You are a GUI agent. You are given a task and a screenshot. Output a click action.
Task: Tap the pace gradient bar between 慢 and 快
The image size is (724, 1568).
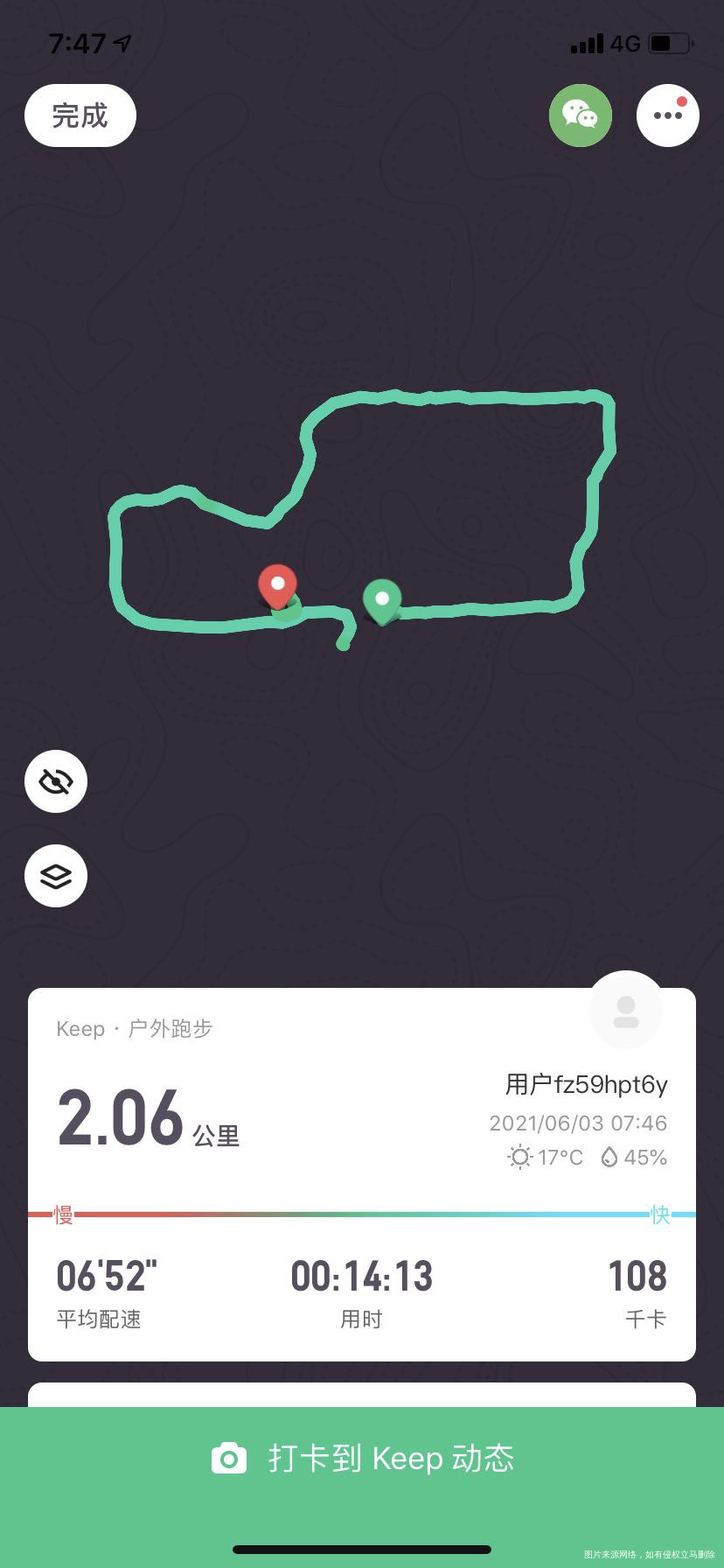[x=362, y=1214]
